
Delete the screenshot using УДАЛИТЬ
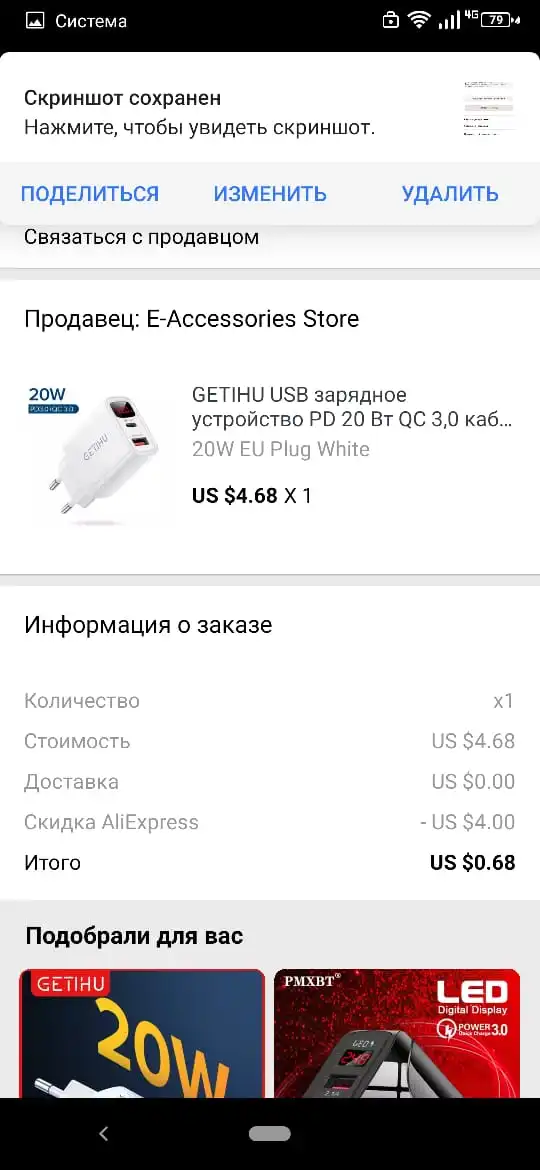pos(450,194)
